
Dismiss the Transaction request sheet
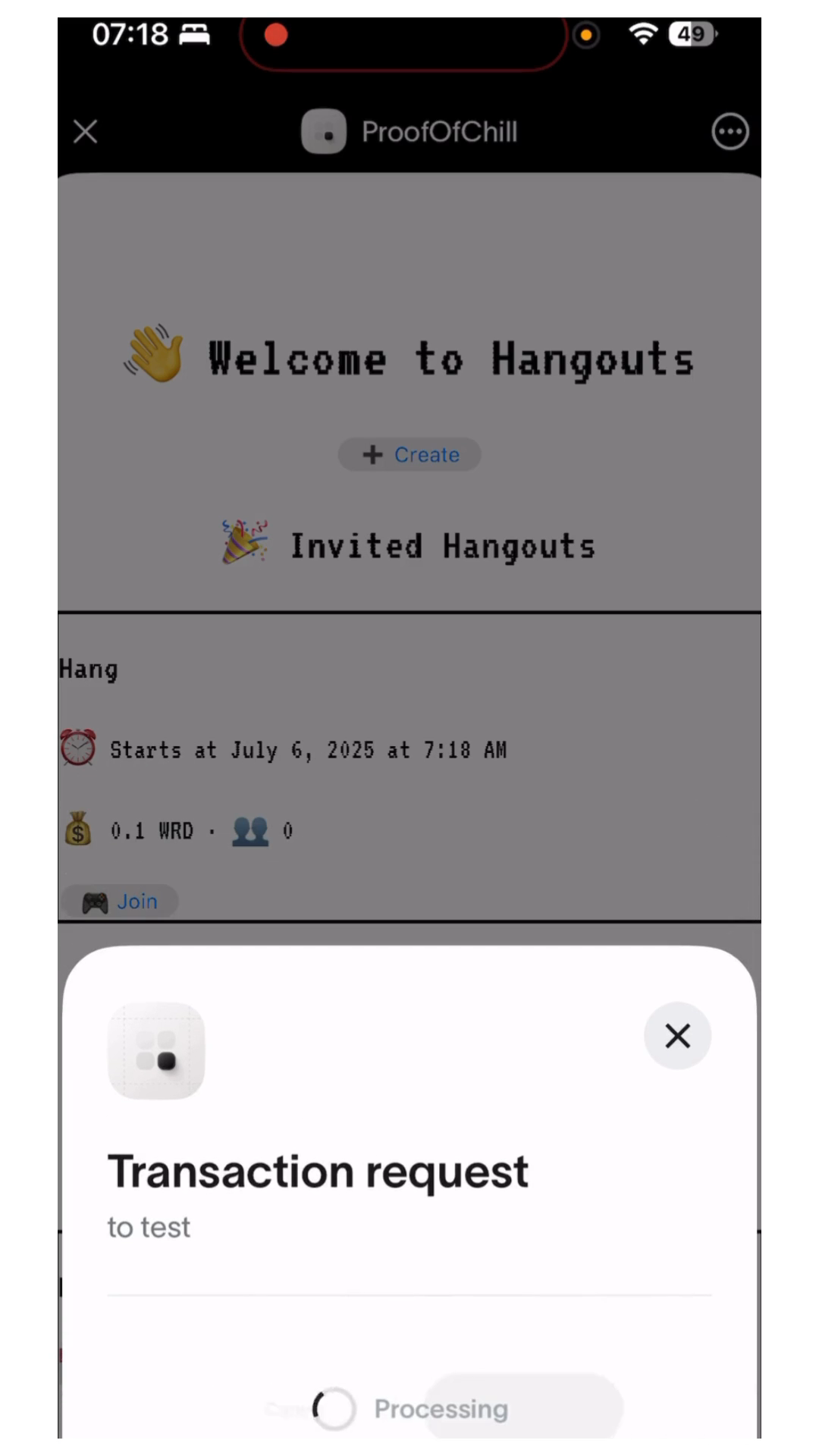tap(677, 1036)
